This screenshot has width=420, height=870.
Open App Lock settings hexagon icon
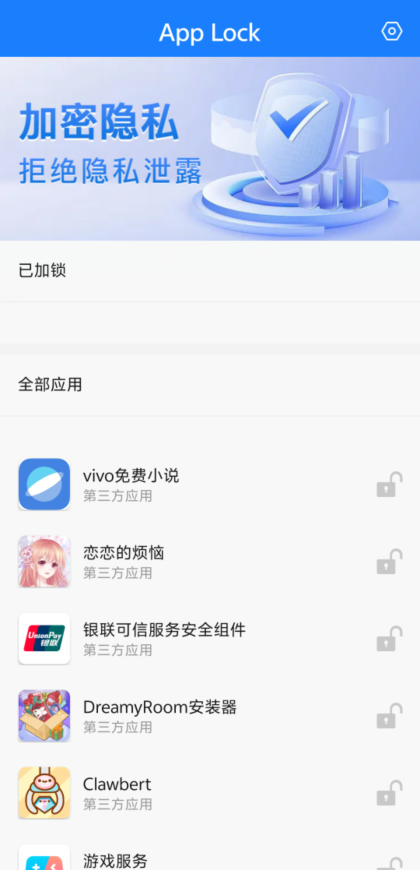point(392,32)
